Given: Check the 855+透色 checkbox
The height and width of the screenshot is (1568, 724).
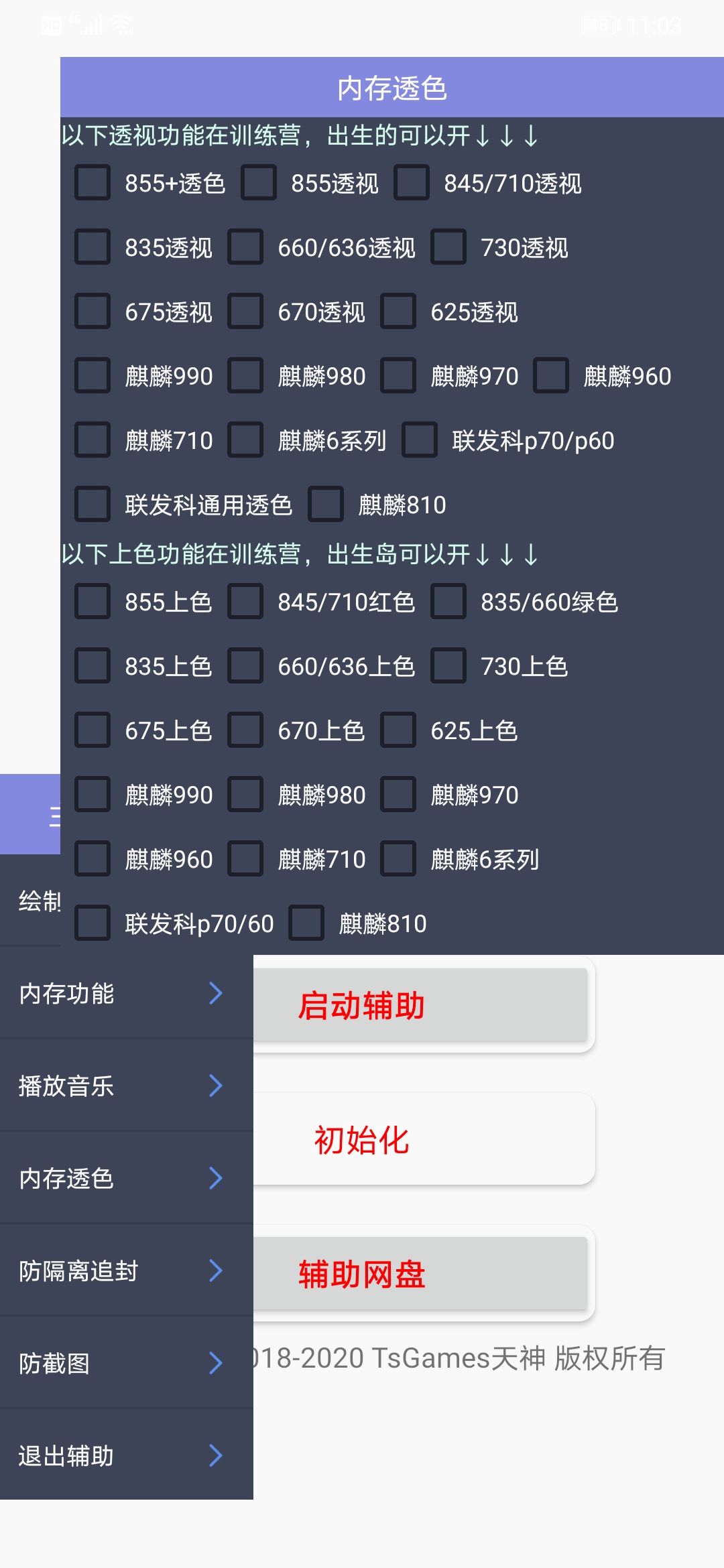Looking at the screenshot, I should click(x=93, y=183).
